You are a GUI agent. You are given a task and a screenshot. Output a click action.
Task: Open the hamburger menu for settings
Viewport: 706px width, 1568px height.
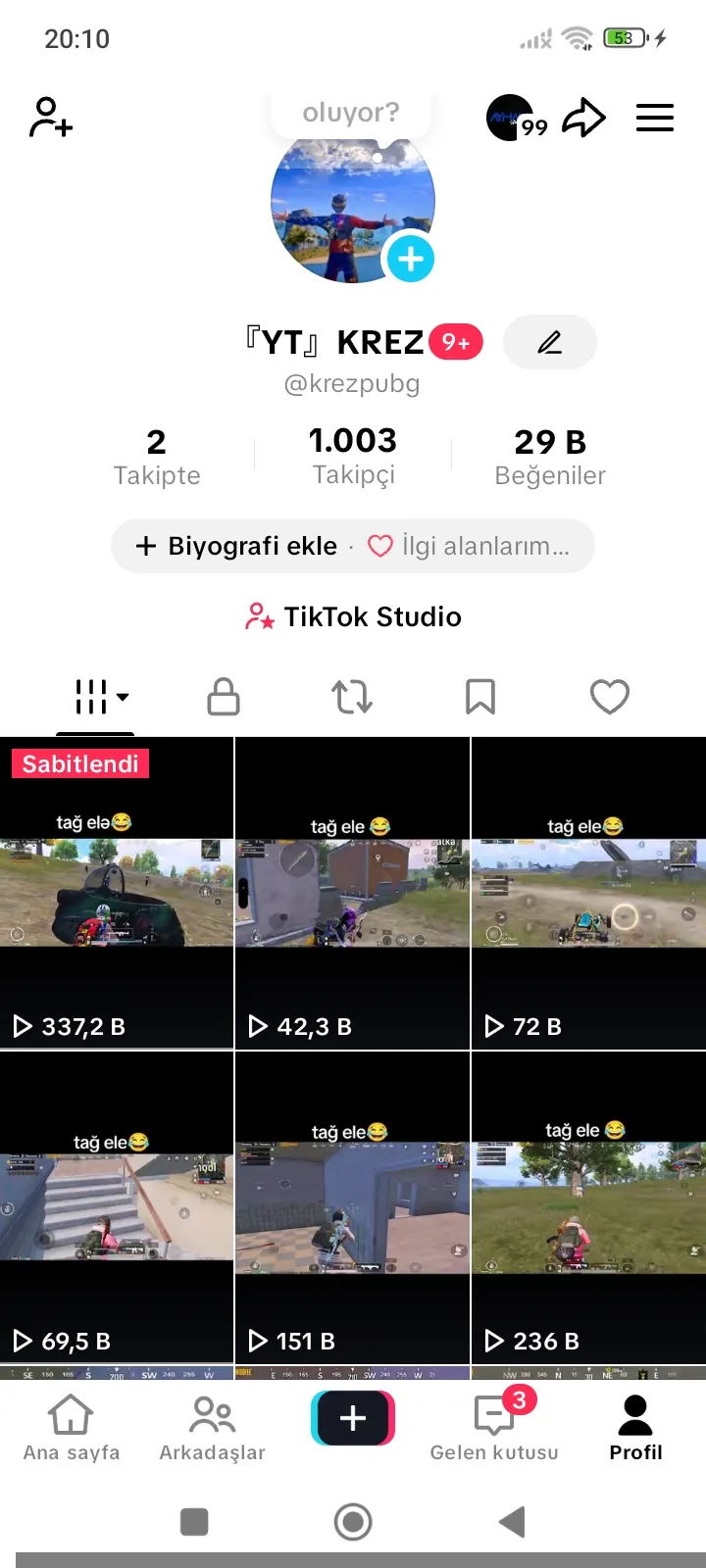coord(654,117)
